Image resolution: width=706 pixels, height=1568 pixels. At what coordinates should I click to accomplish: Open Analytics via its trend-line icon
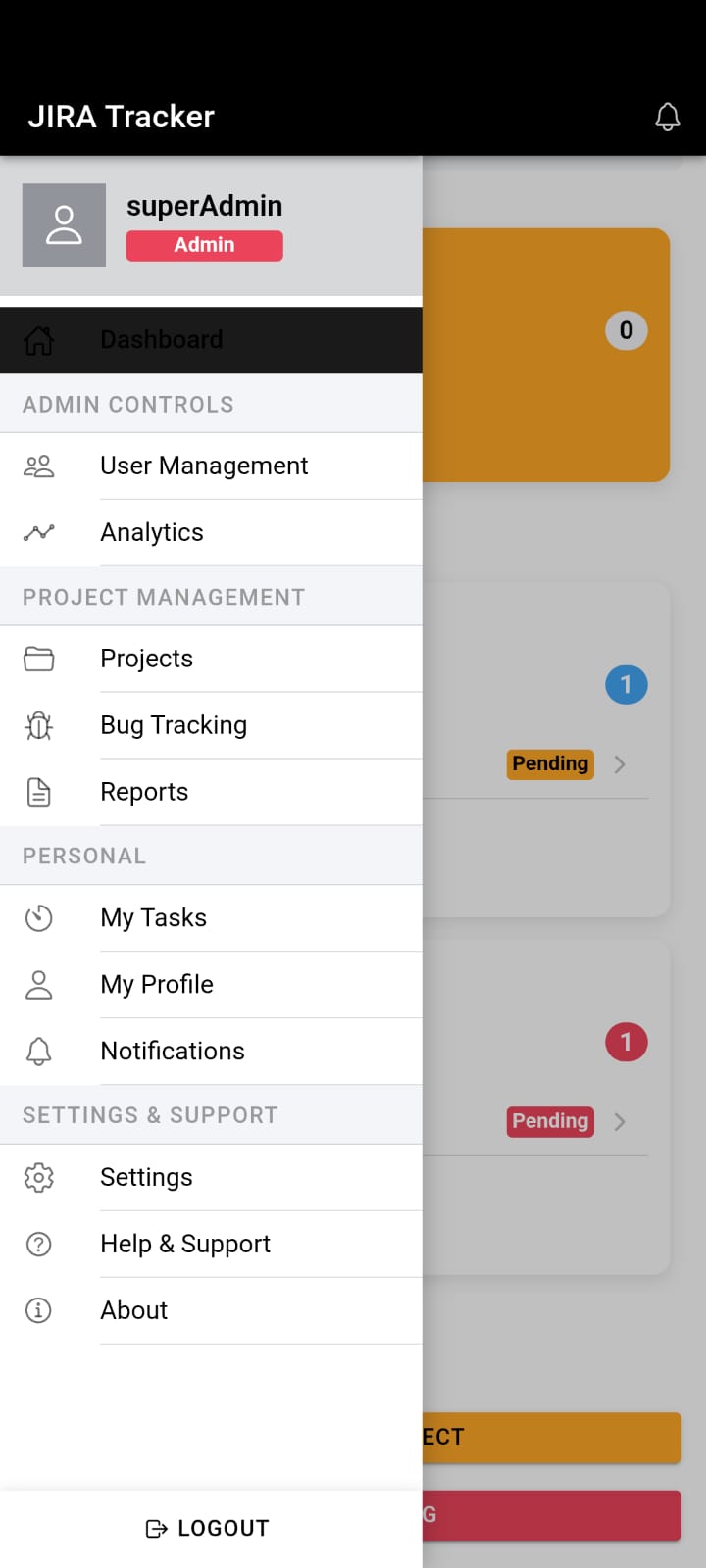pos(38,532)
